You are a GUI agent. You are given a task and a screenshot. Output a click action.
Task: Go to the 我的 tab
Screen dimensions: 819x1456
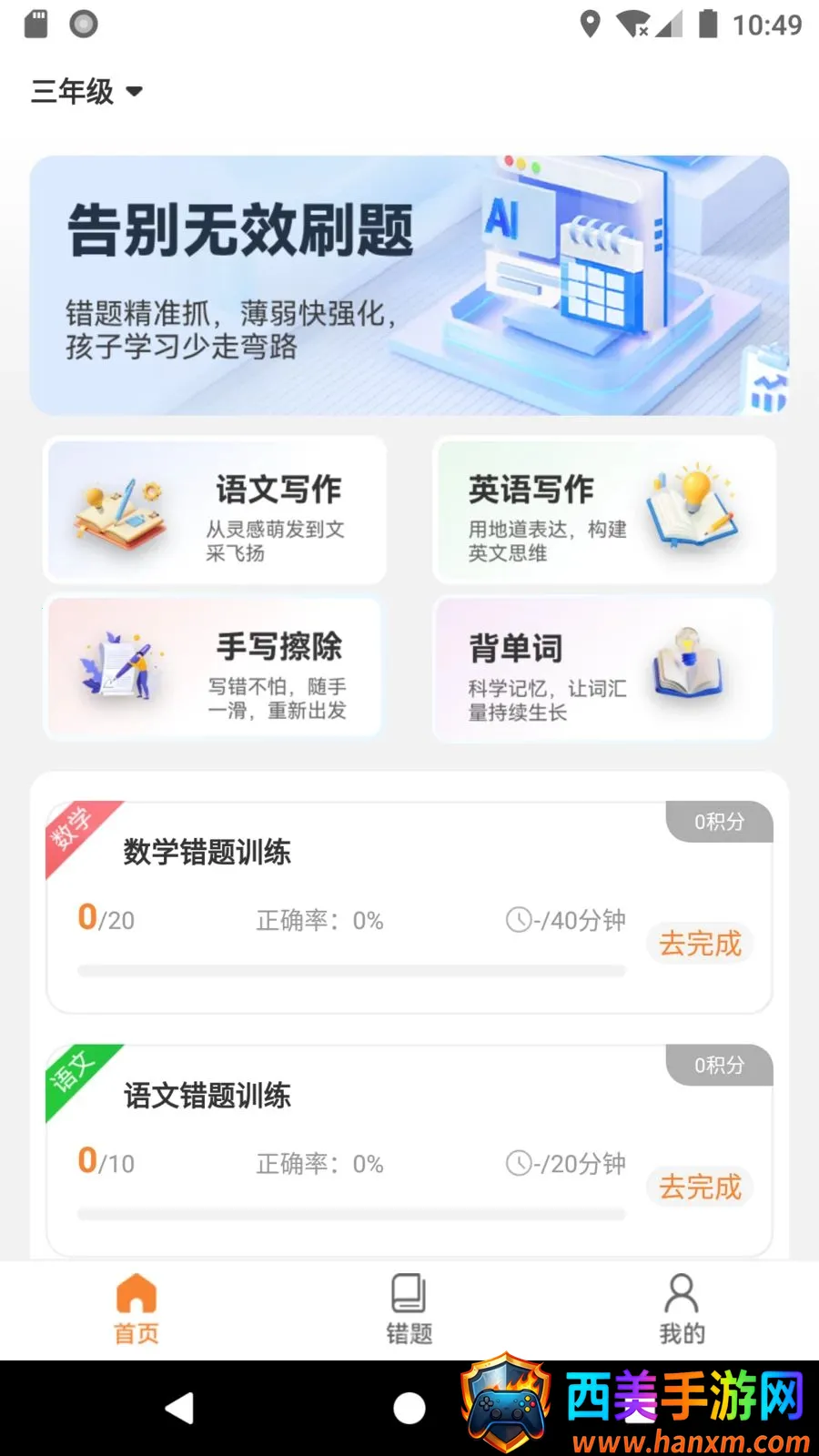pyautogui.click(x=682, y=1309)
